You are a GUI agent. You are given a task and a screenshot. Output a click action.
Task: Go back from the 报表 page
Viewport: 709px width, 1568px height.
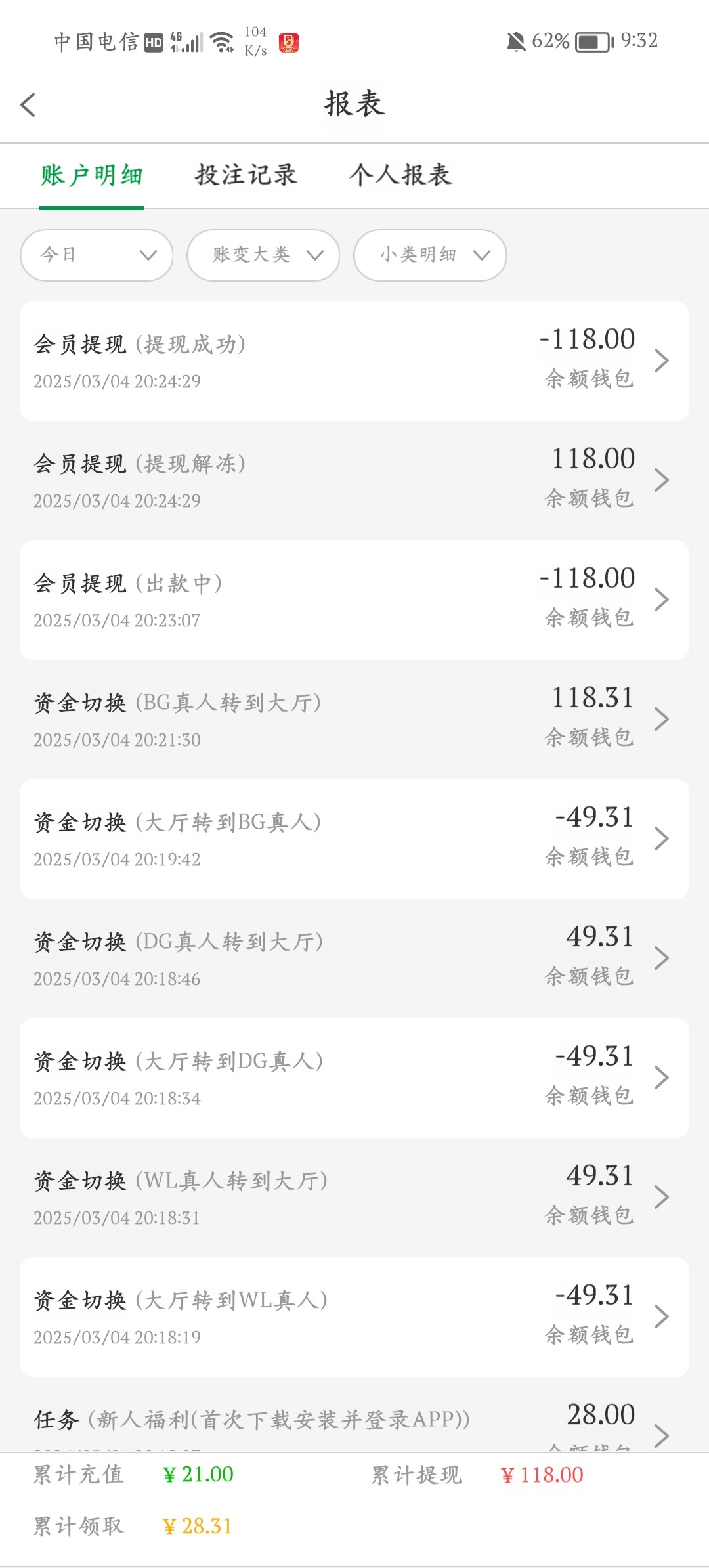pos(28,105)
